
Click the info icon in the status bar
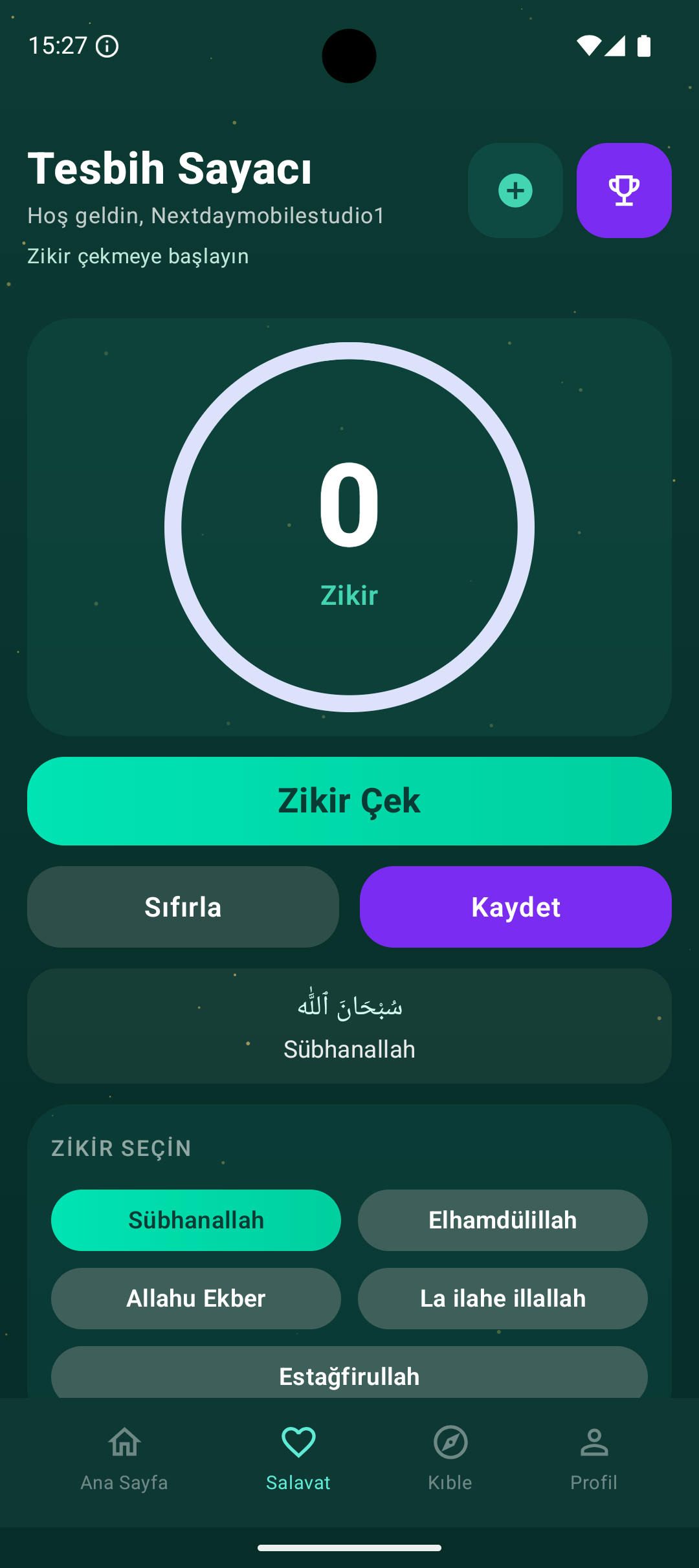point(105,45)
